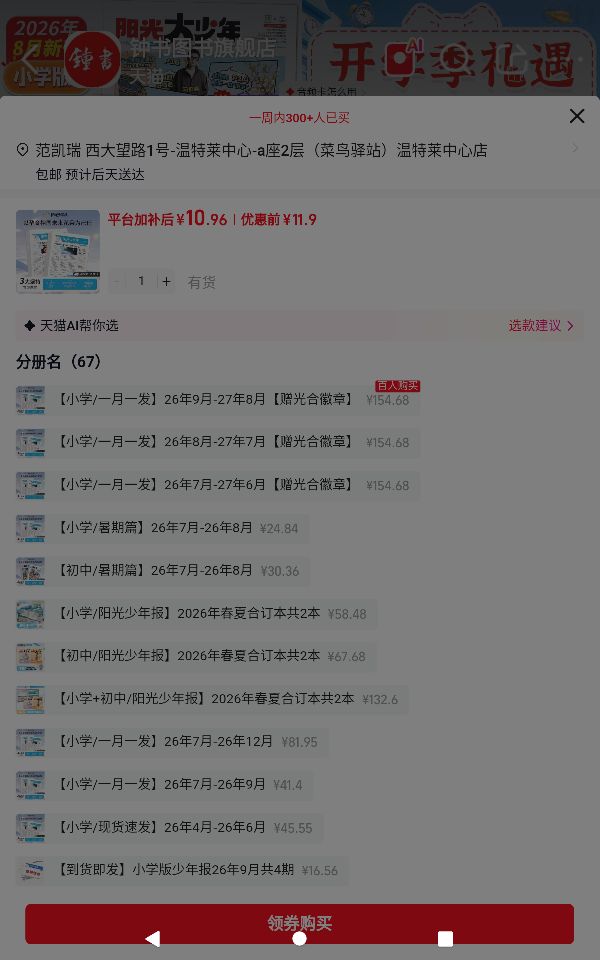Go back with the system back button

(x=153, y=939)
